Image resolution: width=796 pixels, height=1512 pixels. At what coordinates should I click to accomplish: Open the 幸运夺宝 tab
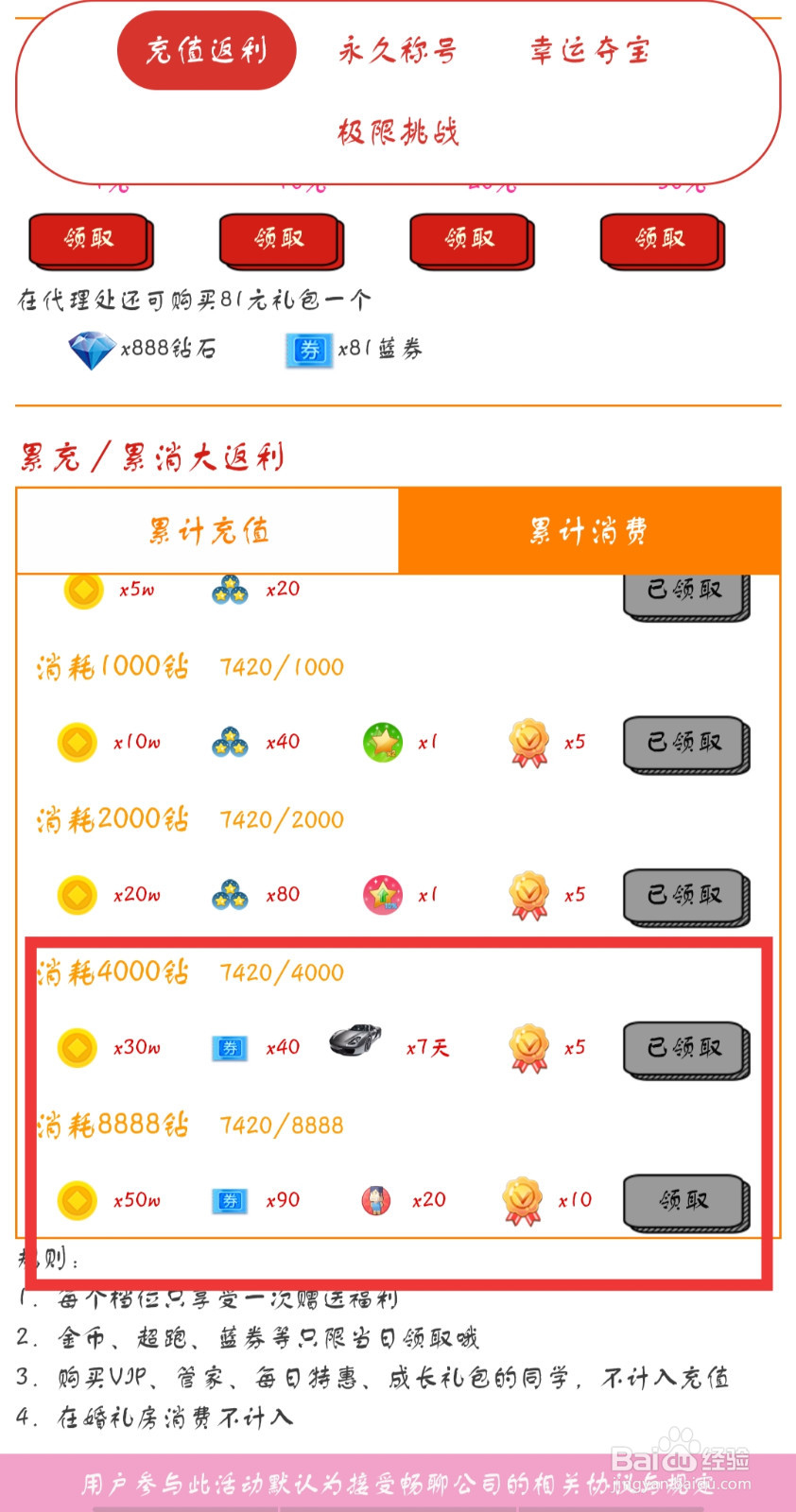(588, 53)
